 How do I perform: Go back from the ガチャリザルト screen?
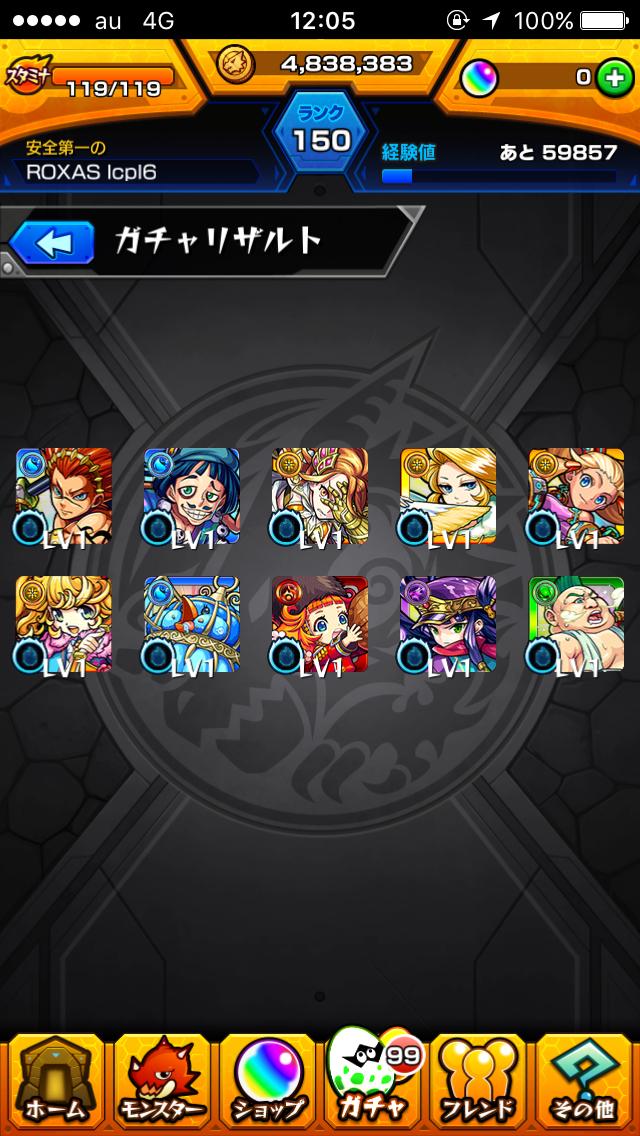pos(51,241)
